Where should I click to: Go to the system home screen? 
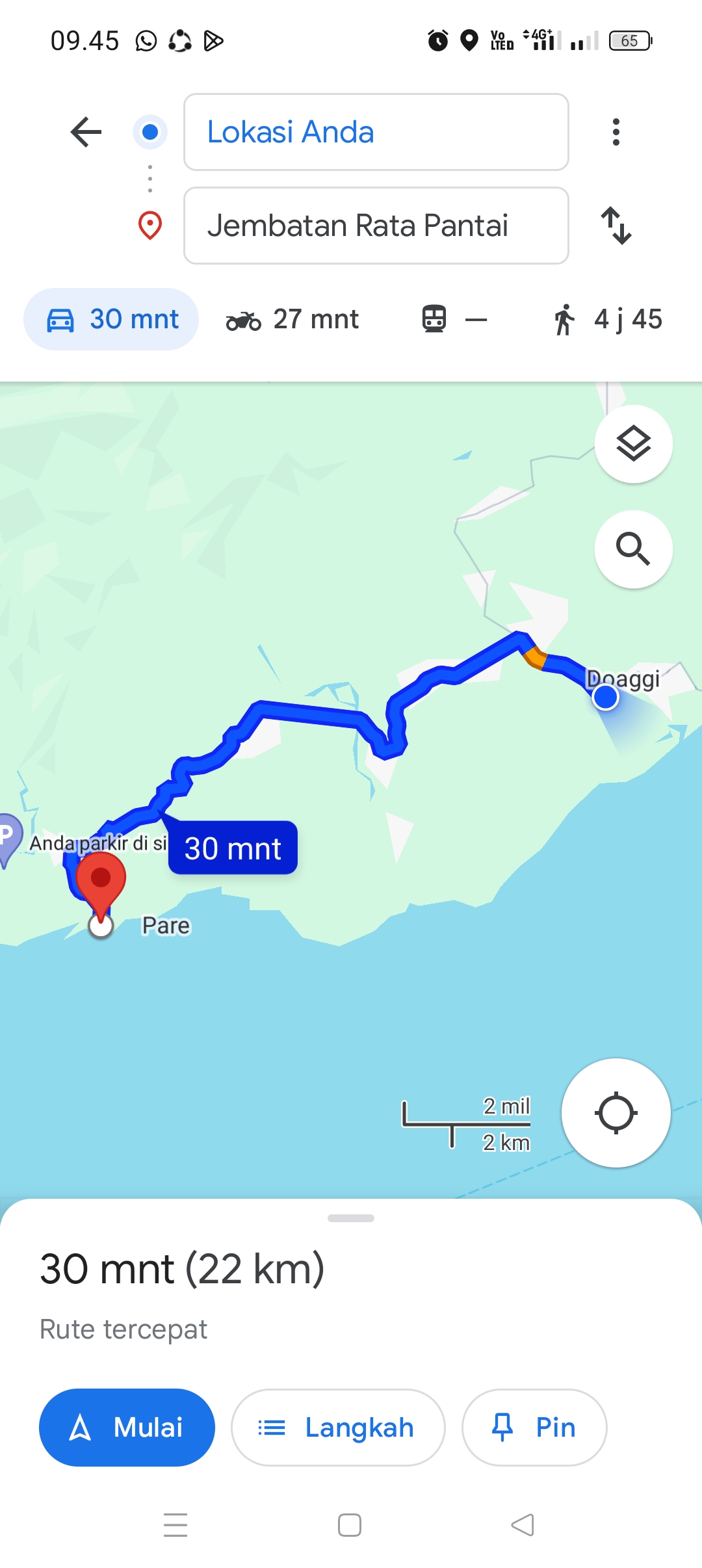(350, 1524)
